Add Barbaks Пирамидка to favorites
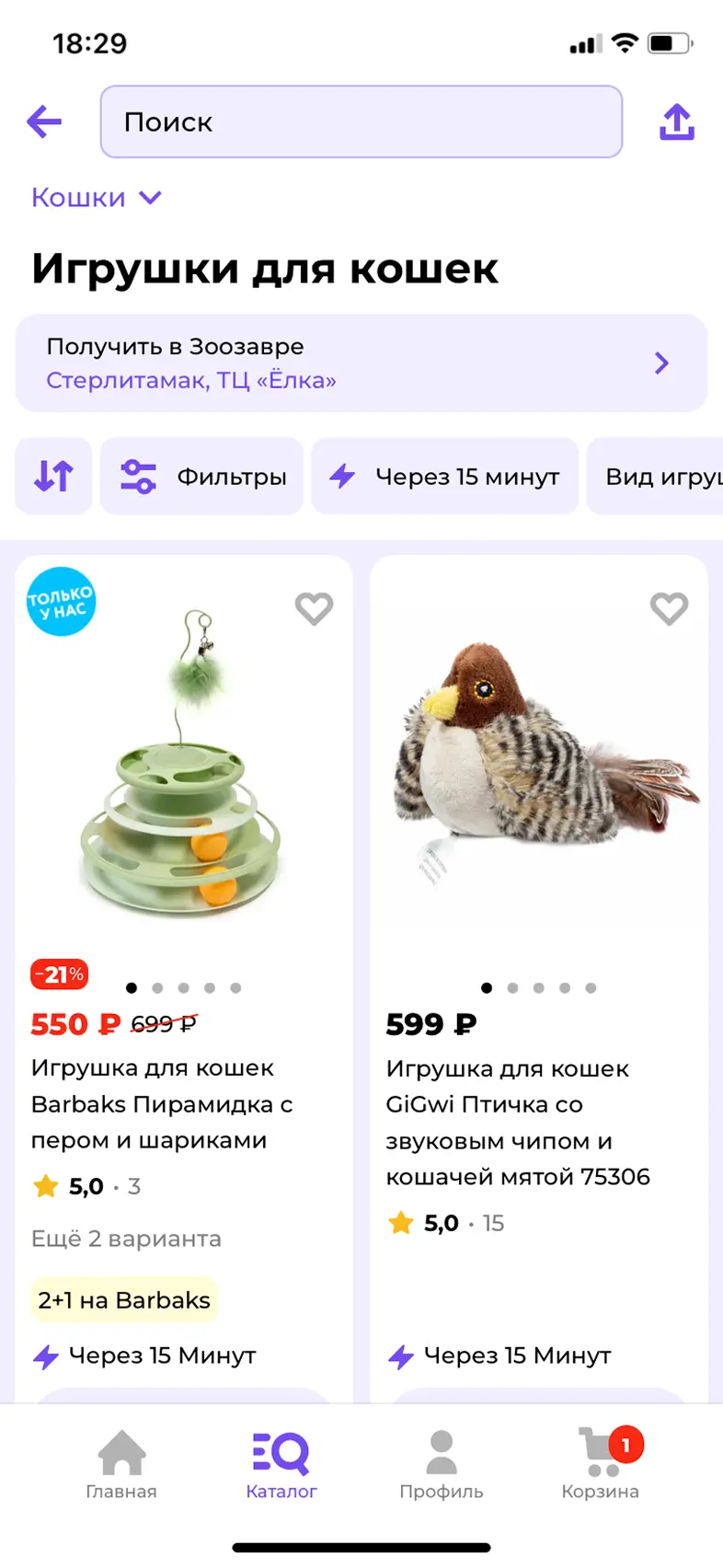 pos(314,608)
